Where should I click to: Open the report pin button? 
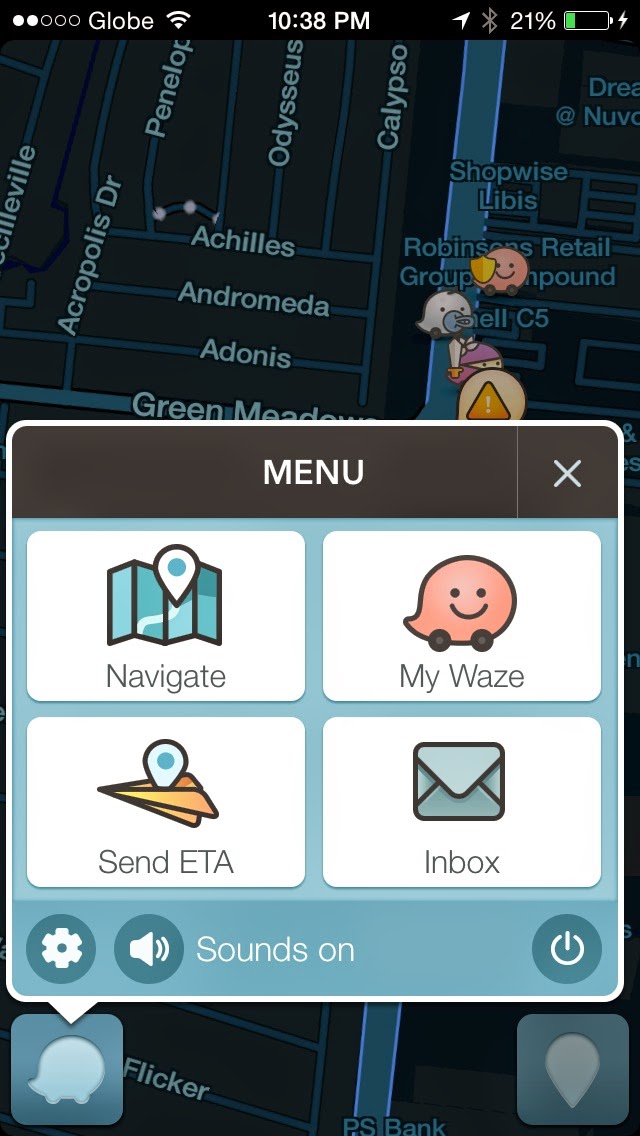[x=572, y=1070]
